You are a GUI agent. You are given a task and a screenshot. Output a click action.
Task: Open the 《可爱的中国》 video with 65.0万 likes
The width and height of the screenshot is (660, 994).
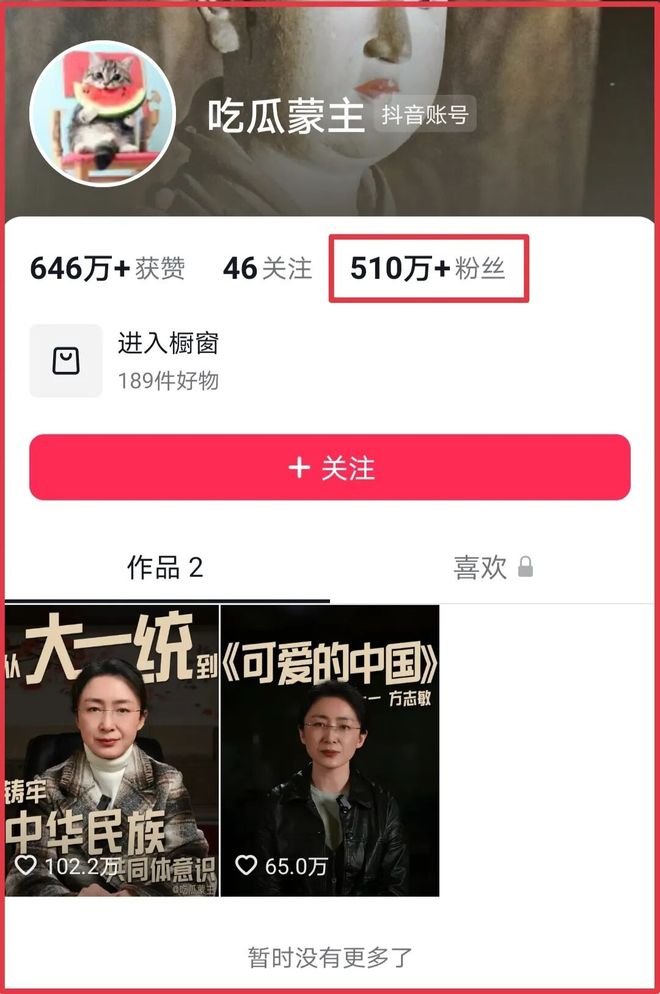point(330,750)
